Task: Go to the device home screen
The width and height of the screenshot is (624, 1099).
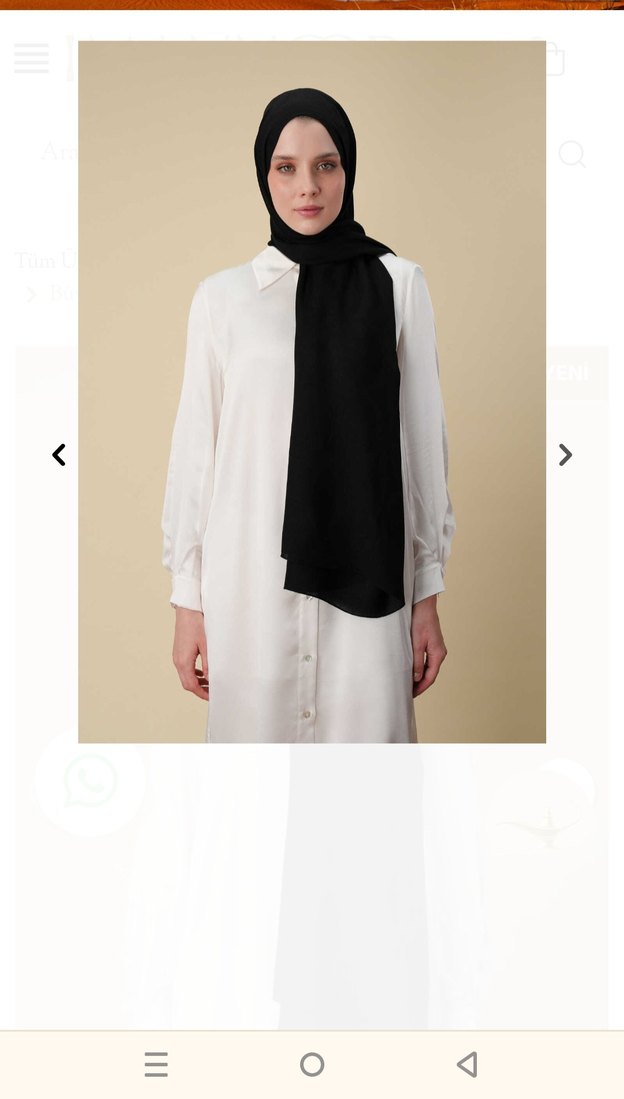Action: click(312, 1064)
